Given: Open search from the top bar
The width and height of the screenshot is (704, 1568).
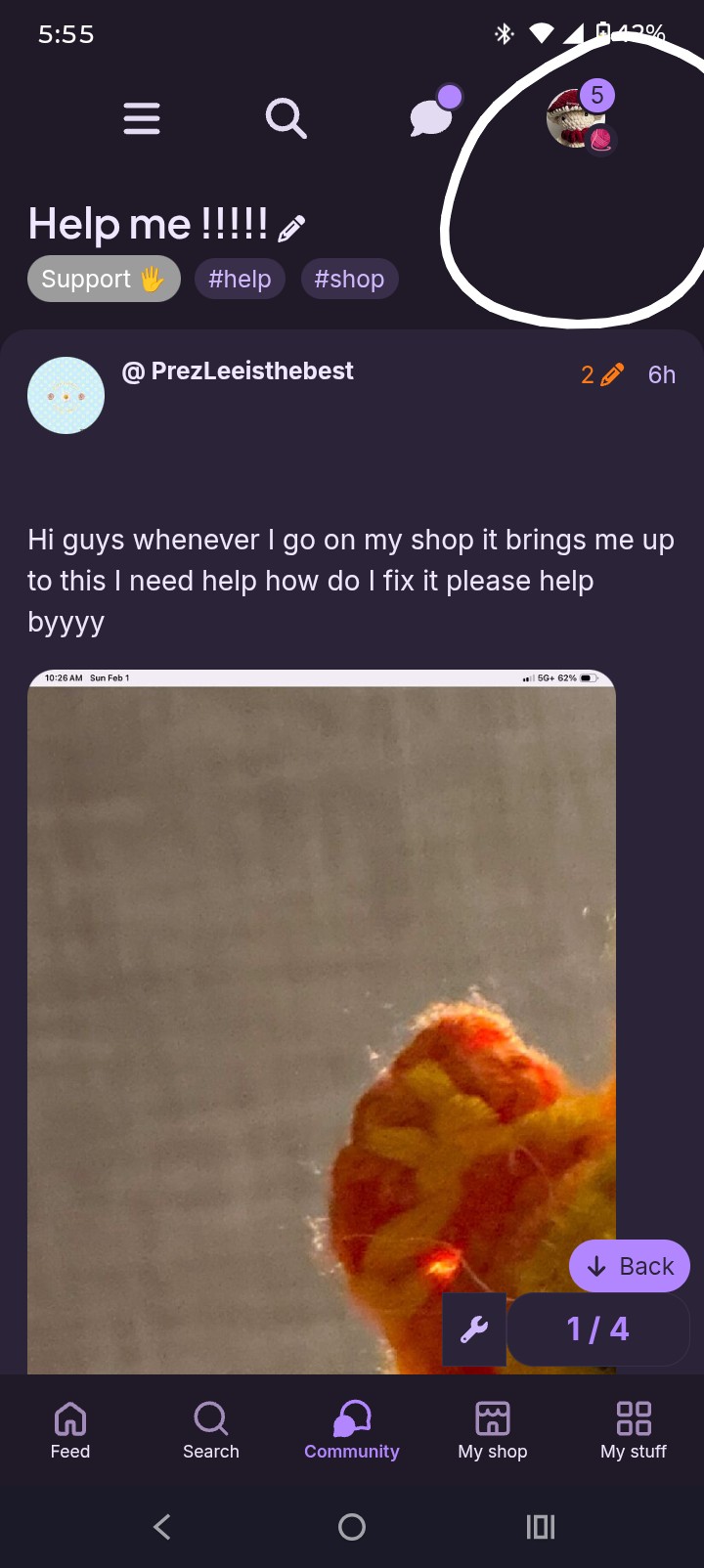Looking at the screenshot, I should 286,118.
